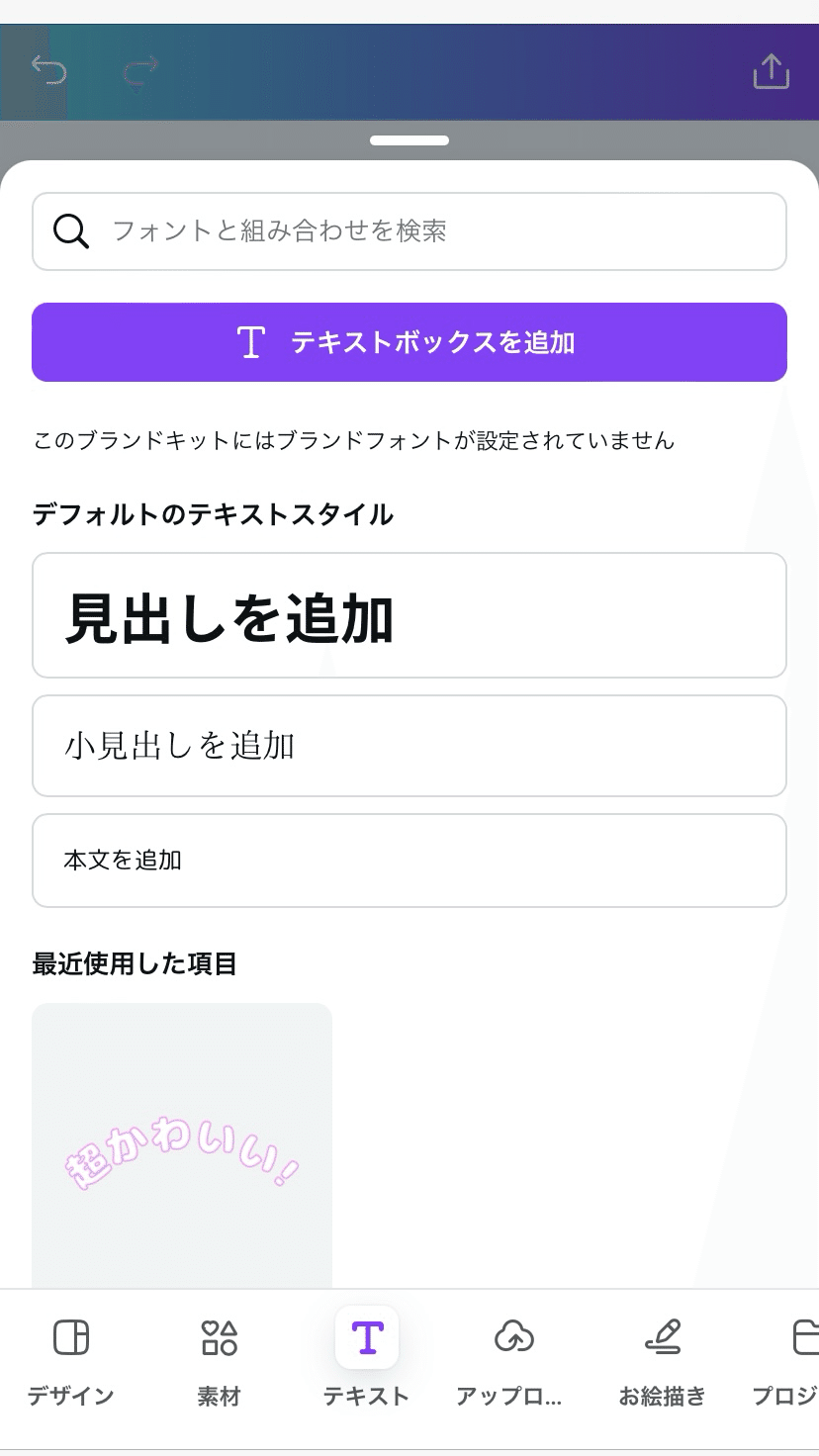Open the アップロード tab
Screen dimensions: 819x1456
511,1359
